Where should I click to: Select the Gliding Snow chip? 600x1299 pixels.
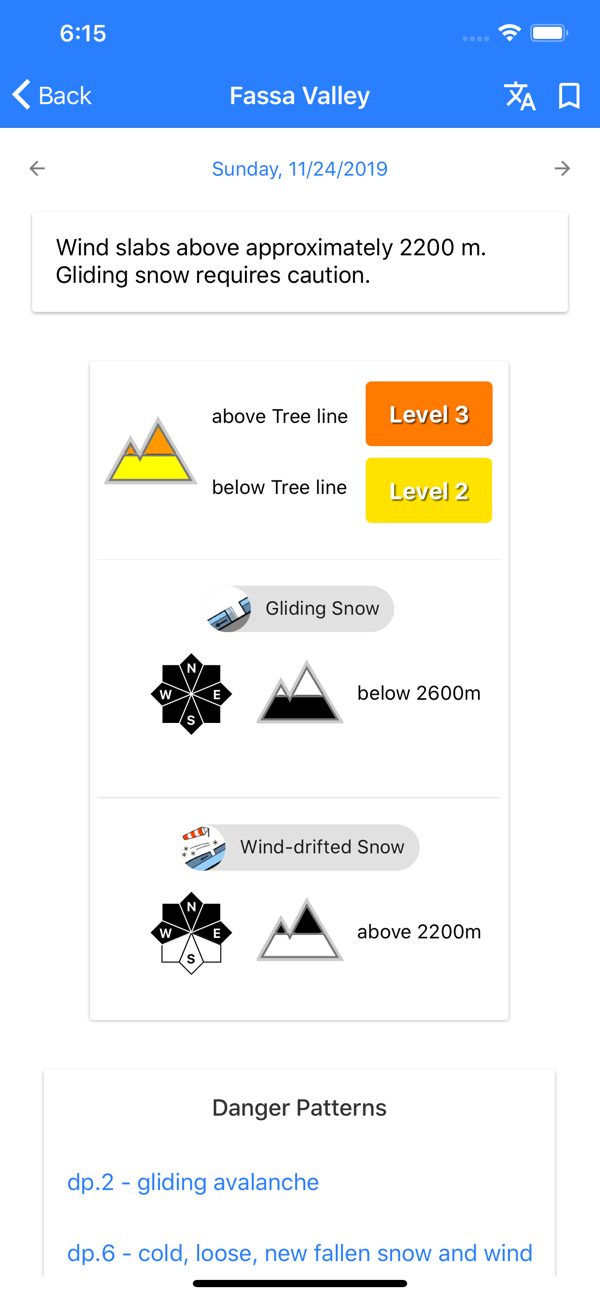300,608
